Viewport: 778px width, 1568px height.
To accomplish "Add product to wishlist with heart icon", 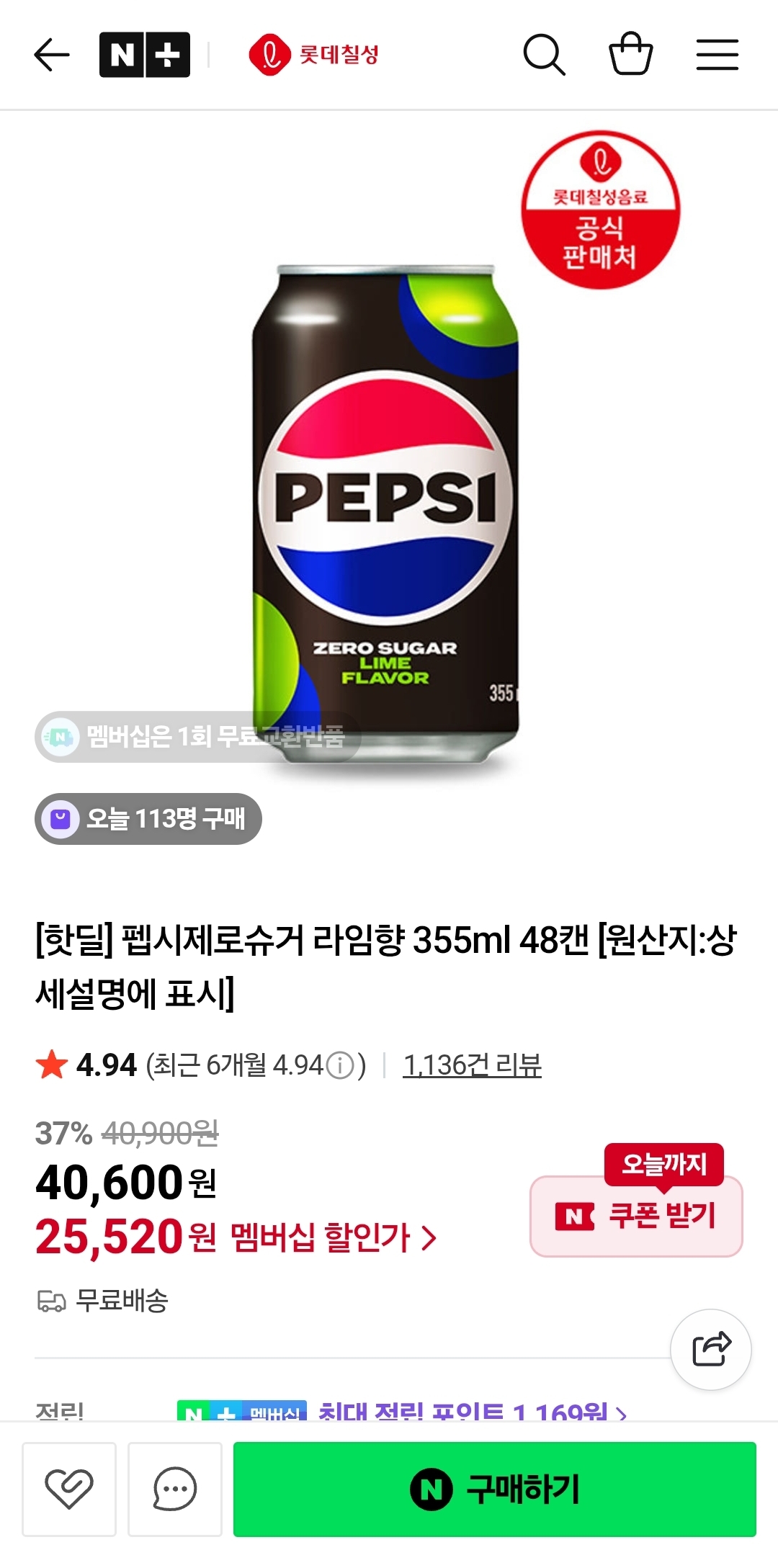I will point(69,1489).
